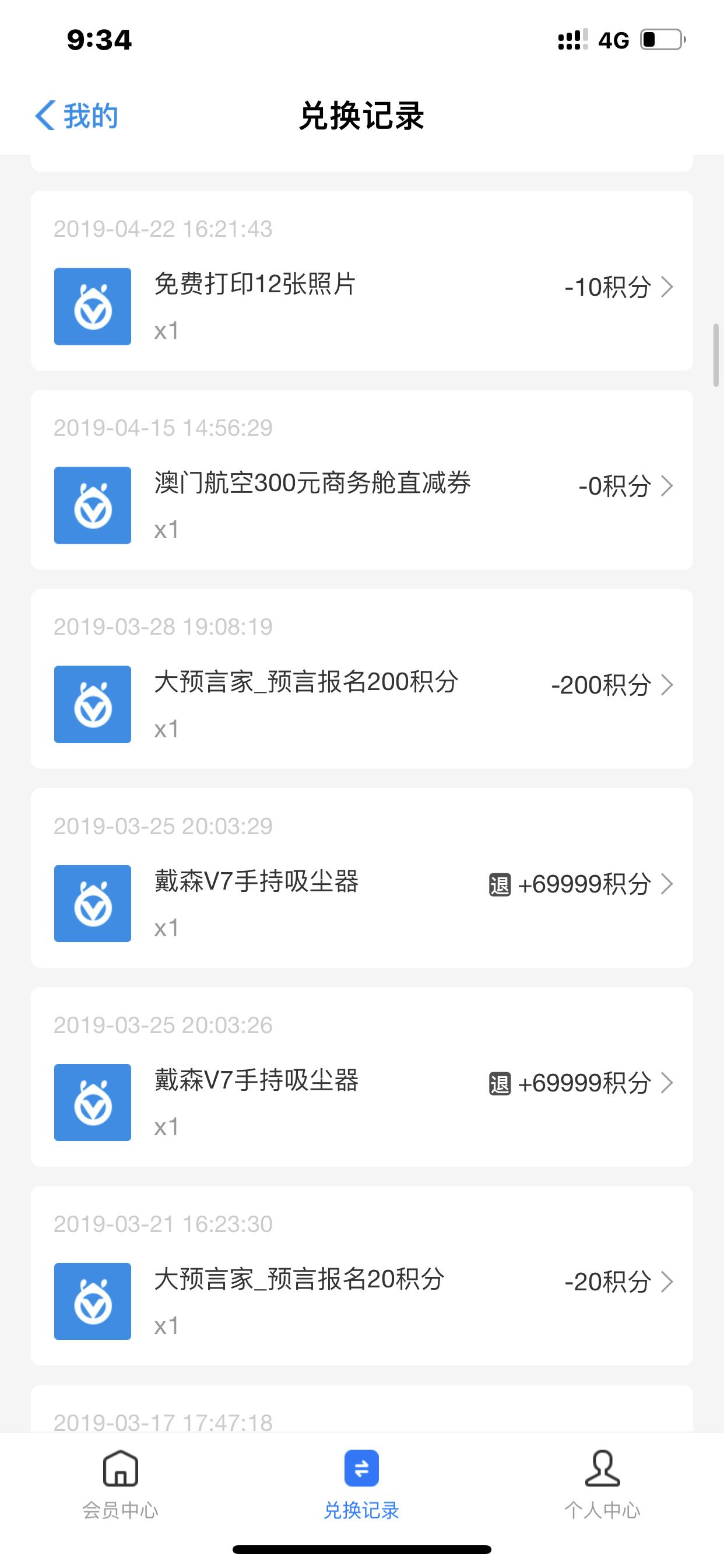This screenshot has width=724, height=1568.
Task: Tap the 退 refund badge on the second 戴森V7 entry
Action: pos(500,1082)
